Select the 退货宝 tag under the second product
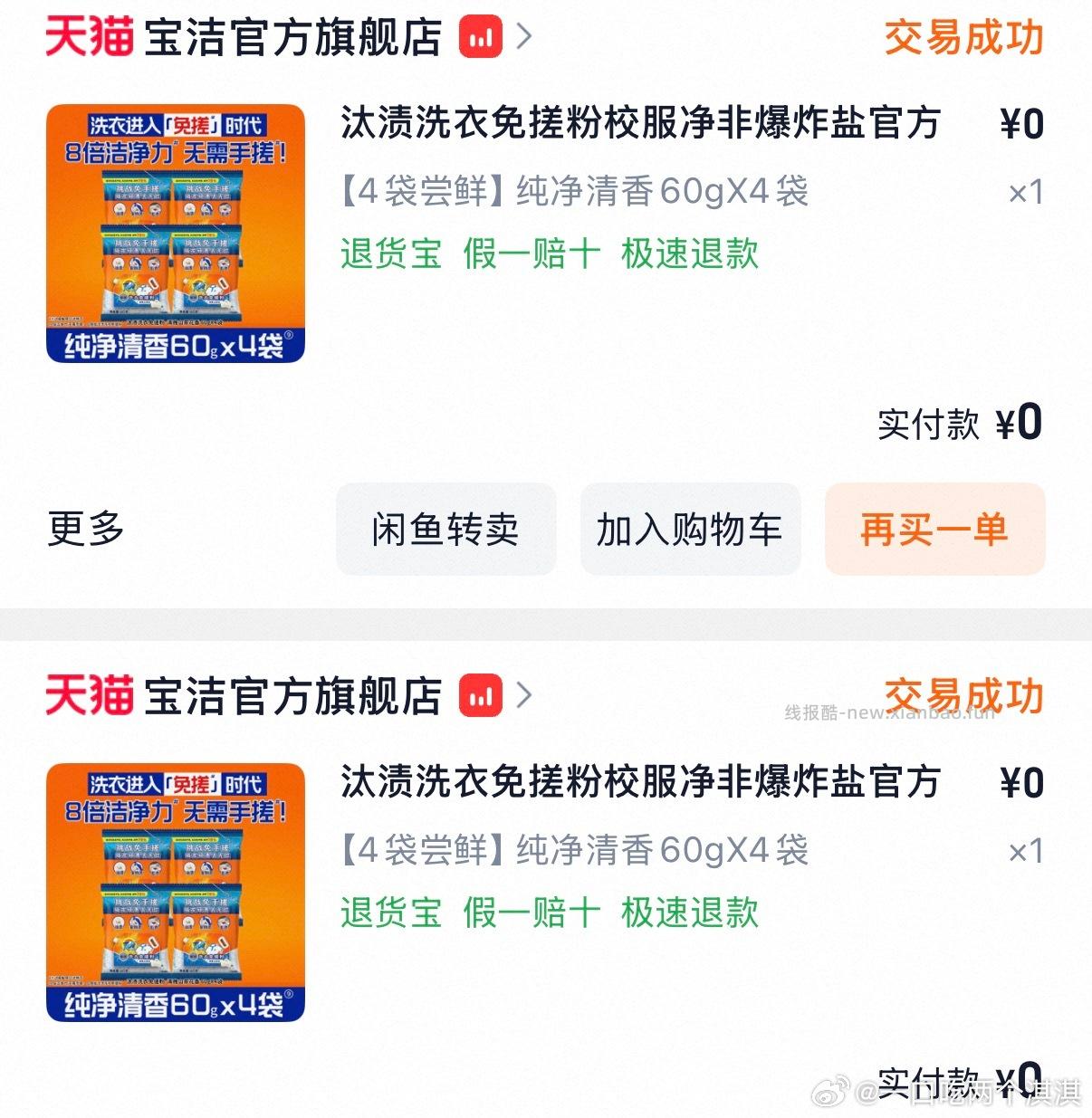 tap(389, 914)
